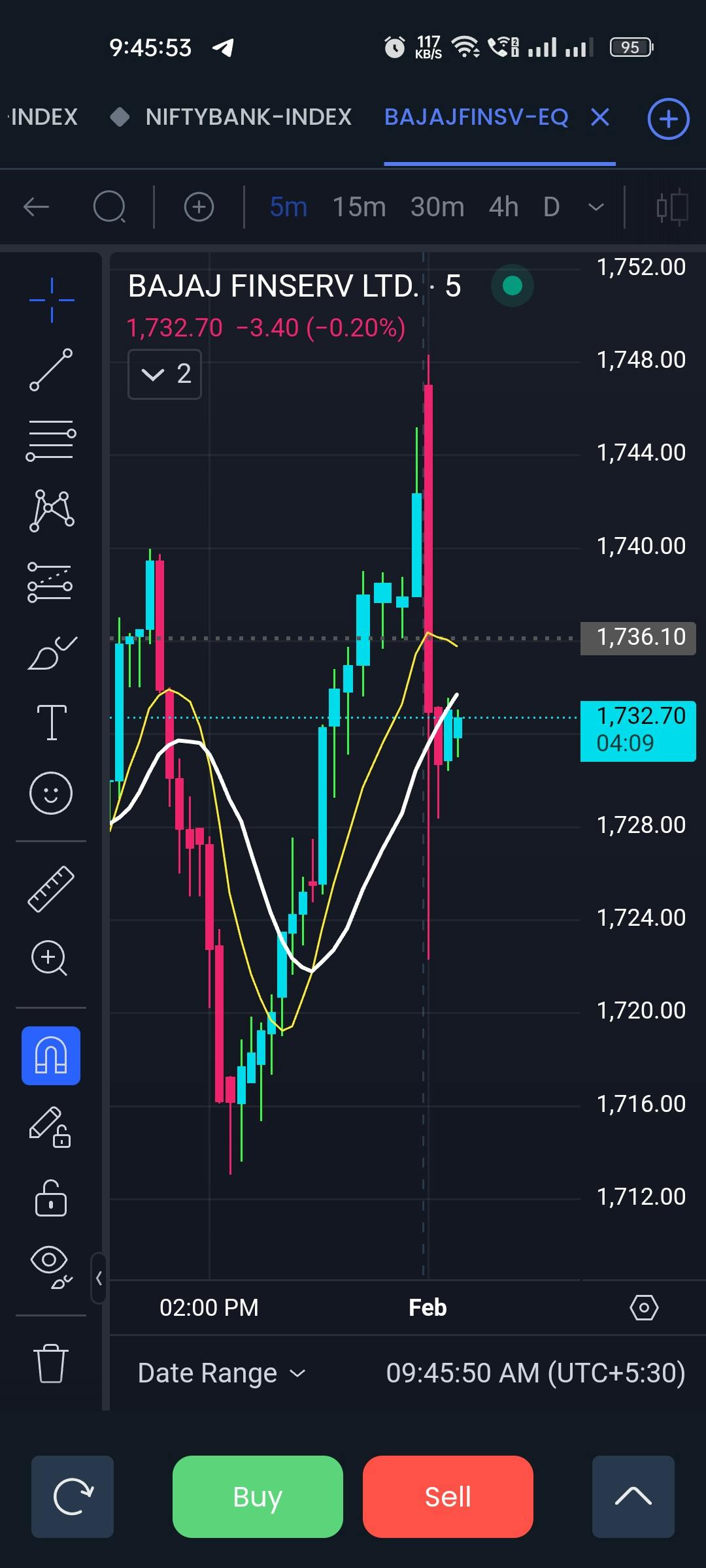
Task: Switch to the 4h timeframe
Action: (503, 207)
